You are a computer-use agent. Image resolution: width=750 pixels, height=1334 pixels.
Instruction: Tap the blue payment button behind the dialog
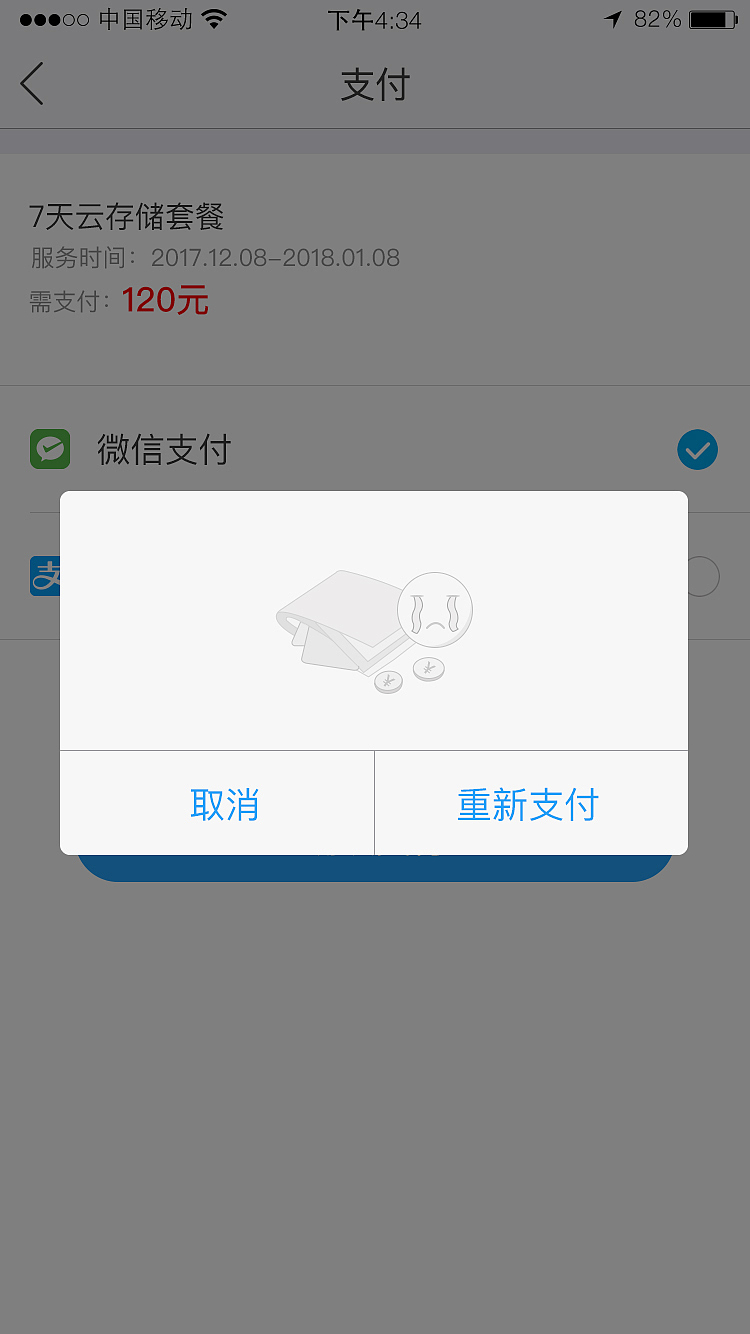[x=375, y=866]
